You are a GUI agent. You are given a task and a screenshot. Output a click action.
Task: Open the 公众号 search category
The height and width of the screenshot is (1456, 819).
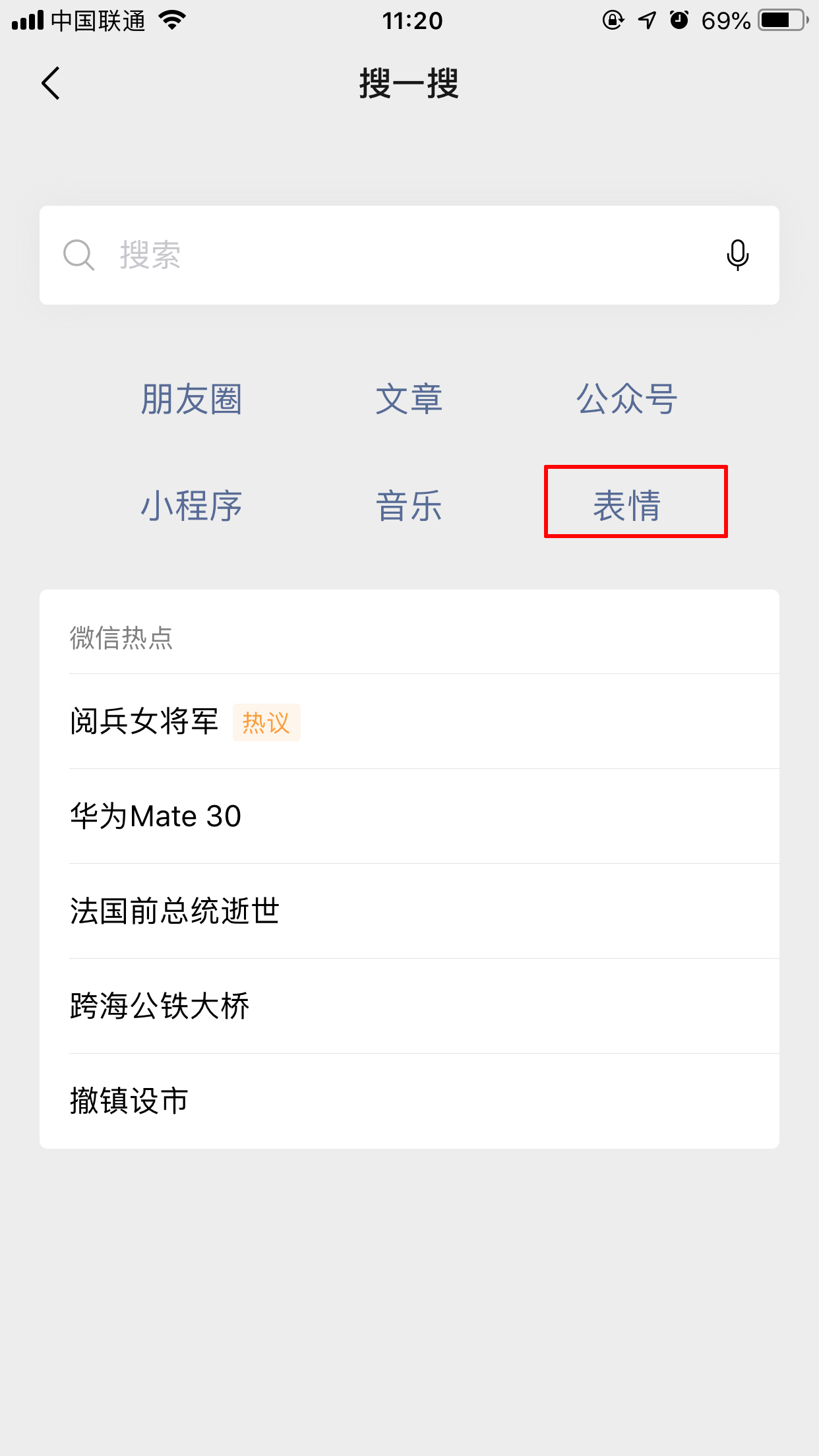627,399
